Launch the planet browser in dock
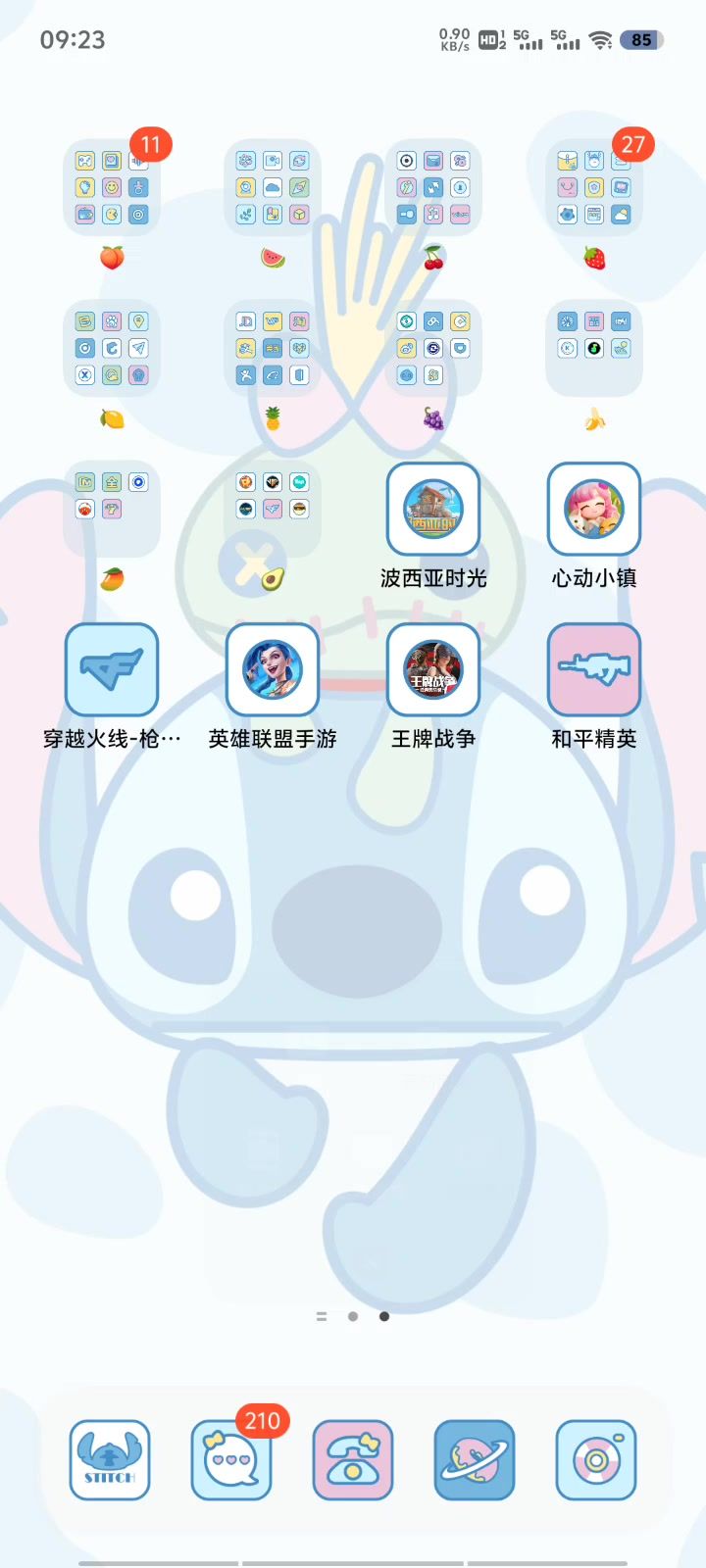Image resolution: width=706 pixels, height=1568 pixels. [x=475, y=1460]
